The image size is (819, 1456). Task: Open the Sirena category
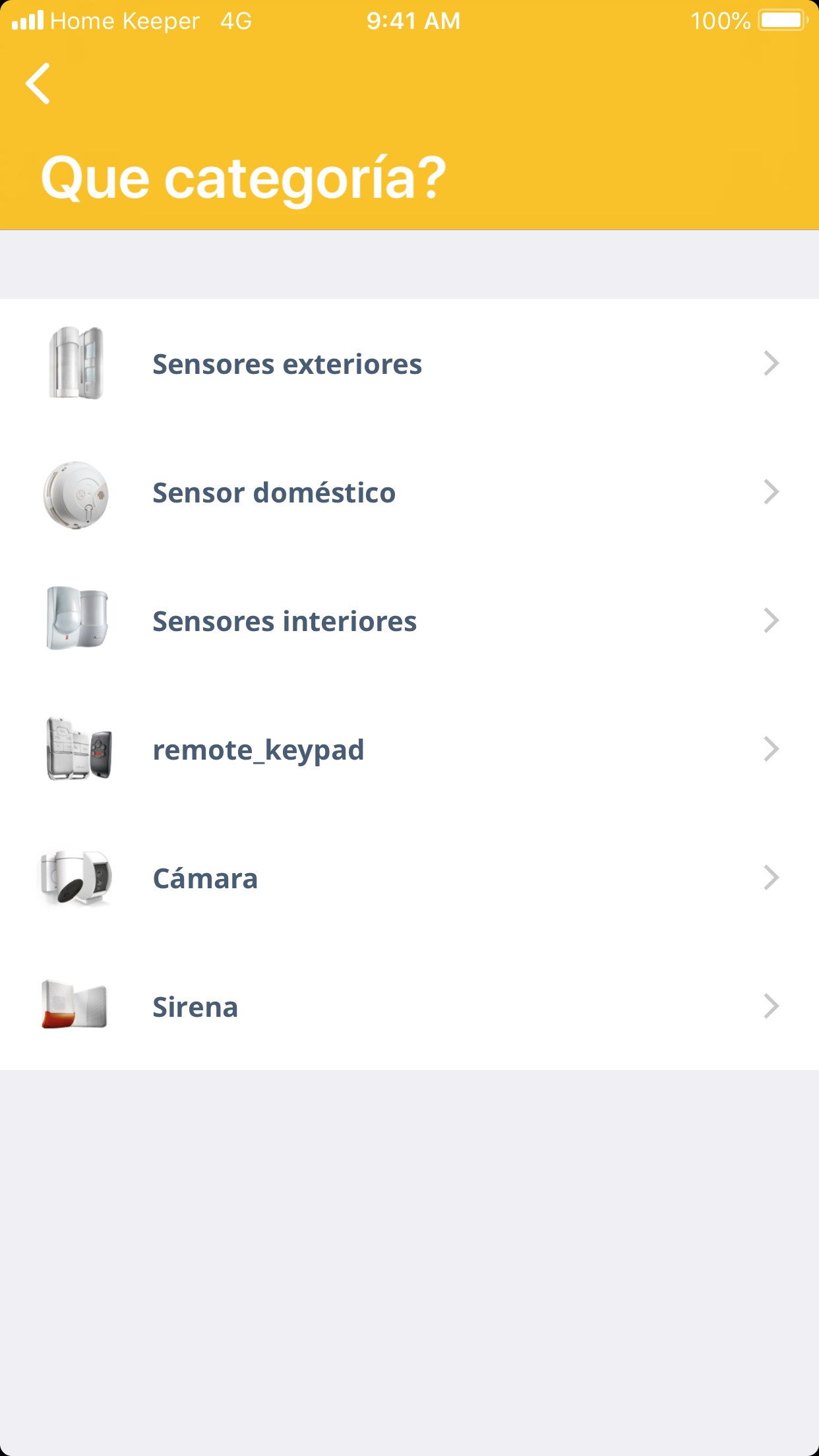409,1007
